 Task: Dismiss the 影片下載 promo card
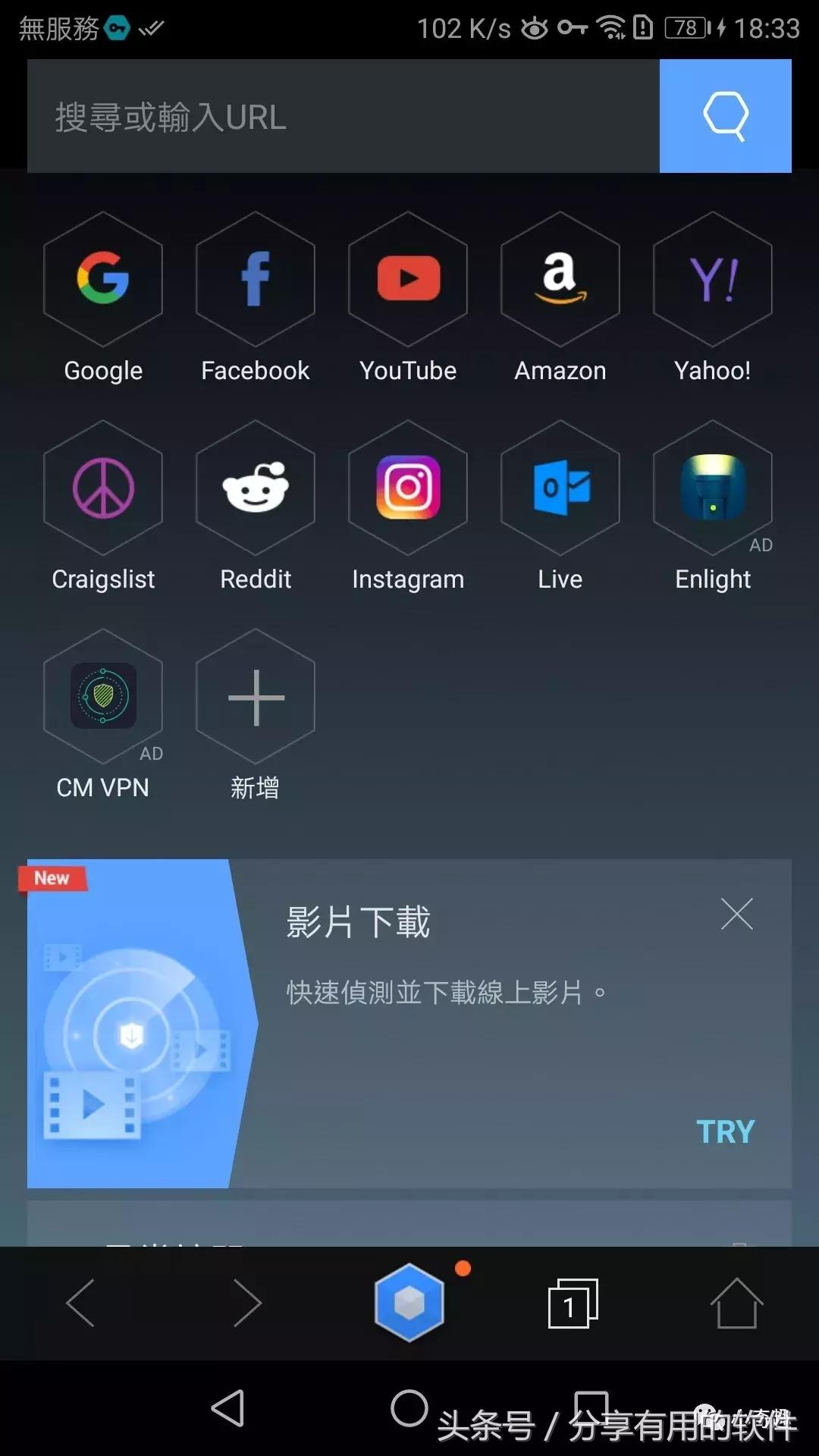[x=736, y=915]
